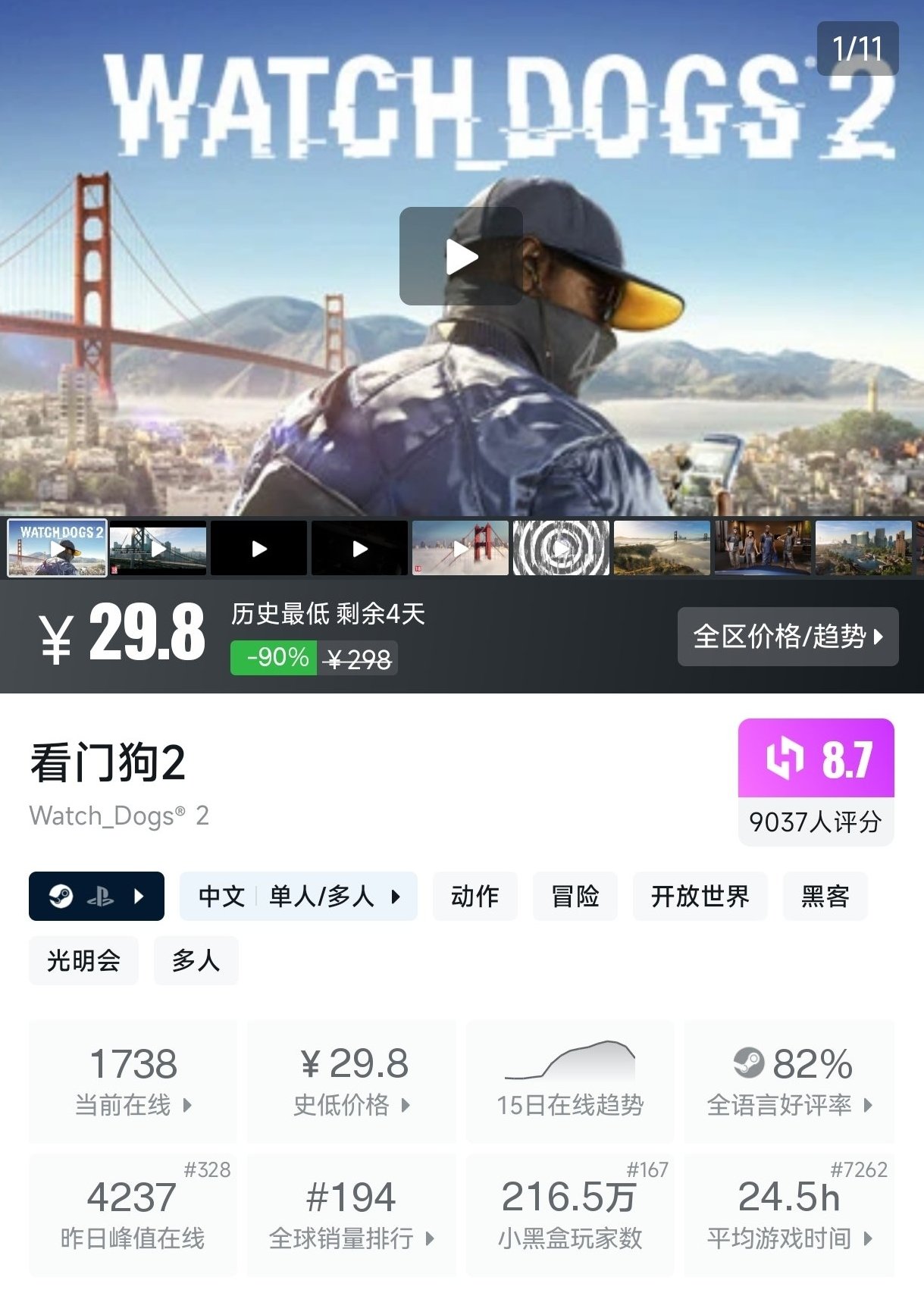View the three characters screenshot thumbnail

[763, 548]
